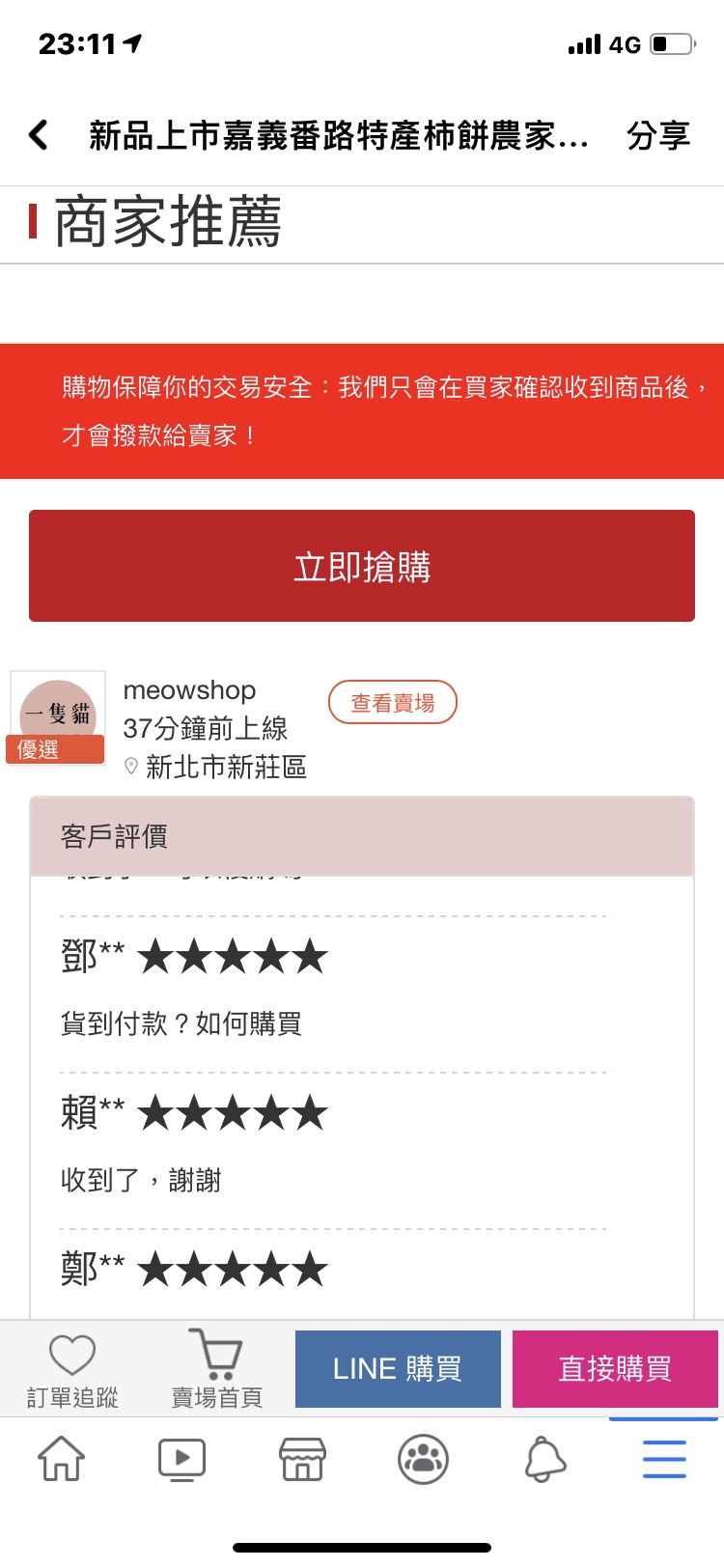
Task: Go to 賣場首頁 store home
Action: click(x=216, y=1370)
